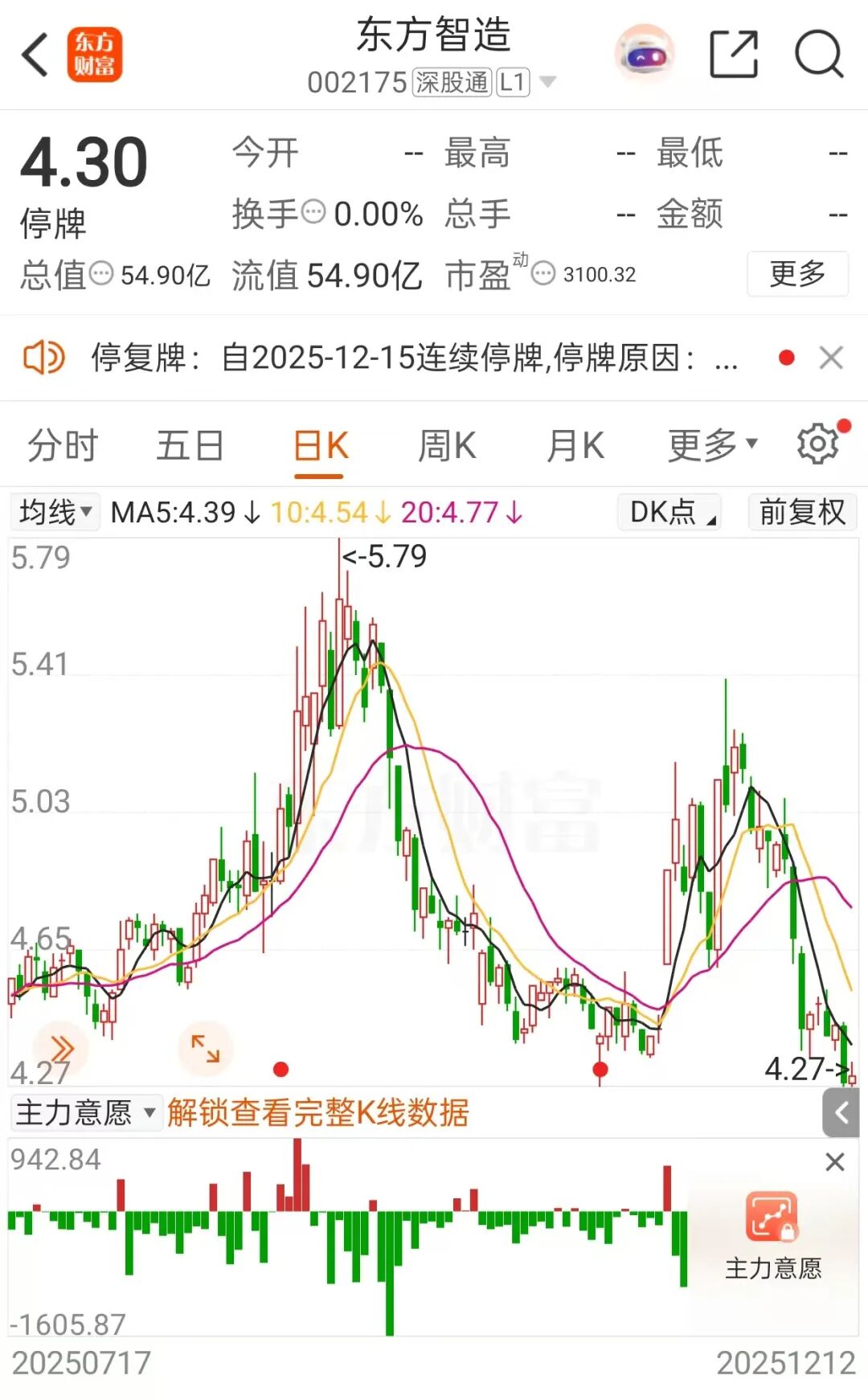Image resolution: width=868 pixels, height=1400 pixels.
Task: Open the stock search magnifier
Action: (818, 55)
